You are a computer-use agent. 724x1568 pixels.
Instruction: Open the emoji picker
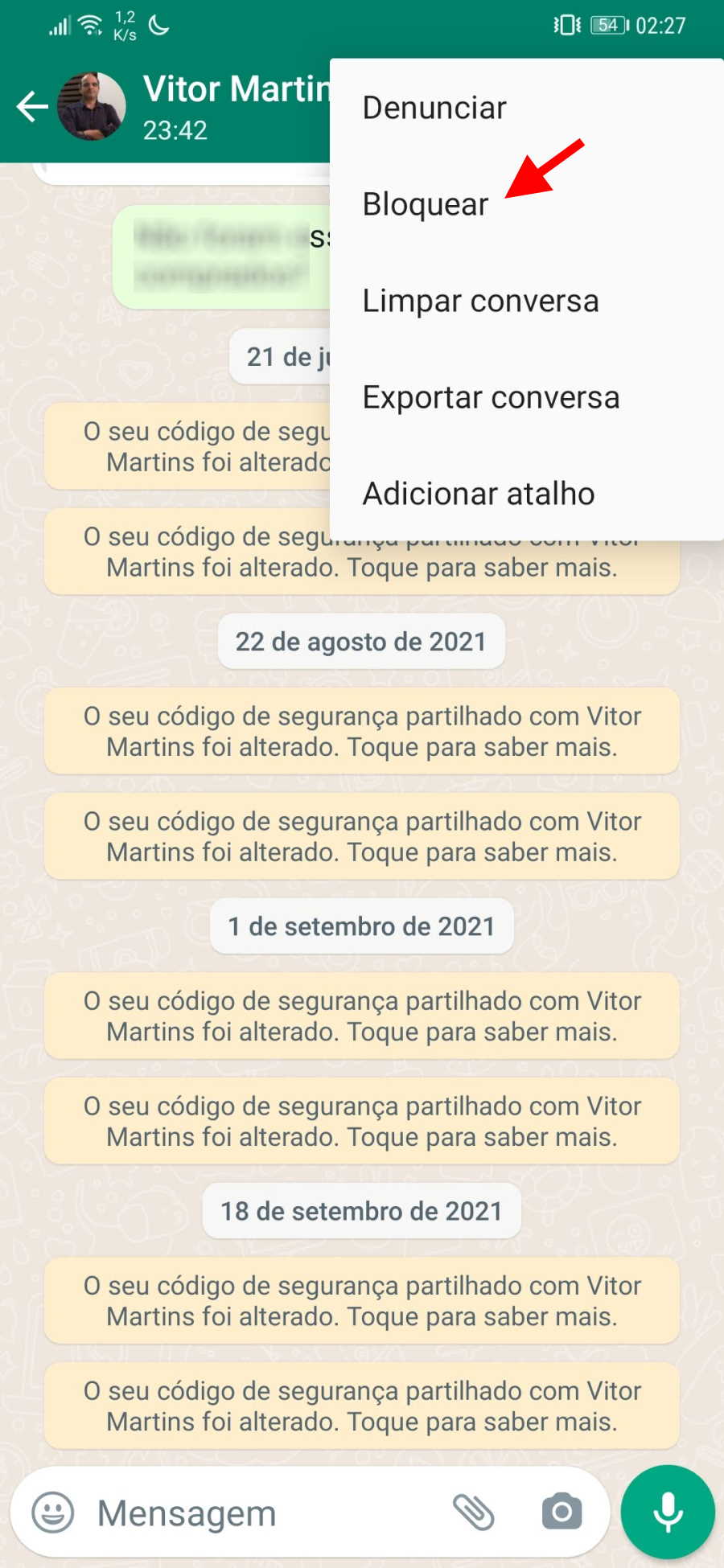click(53, 1513)
